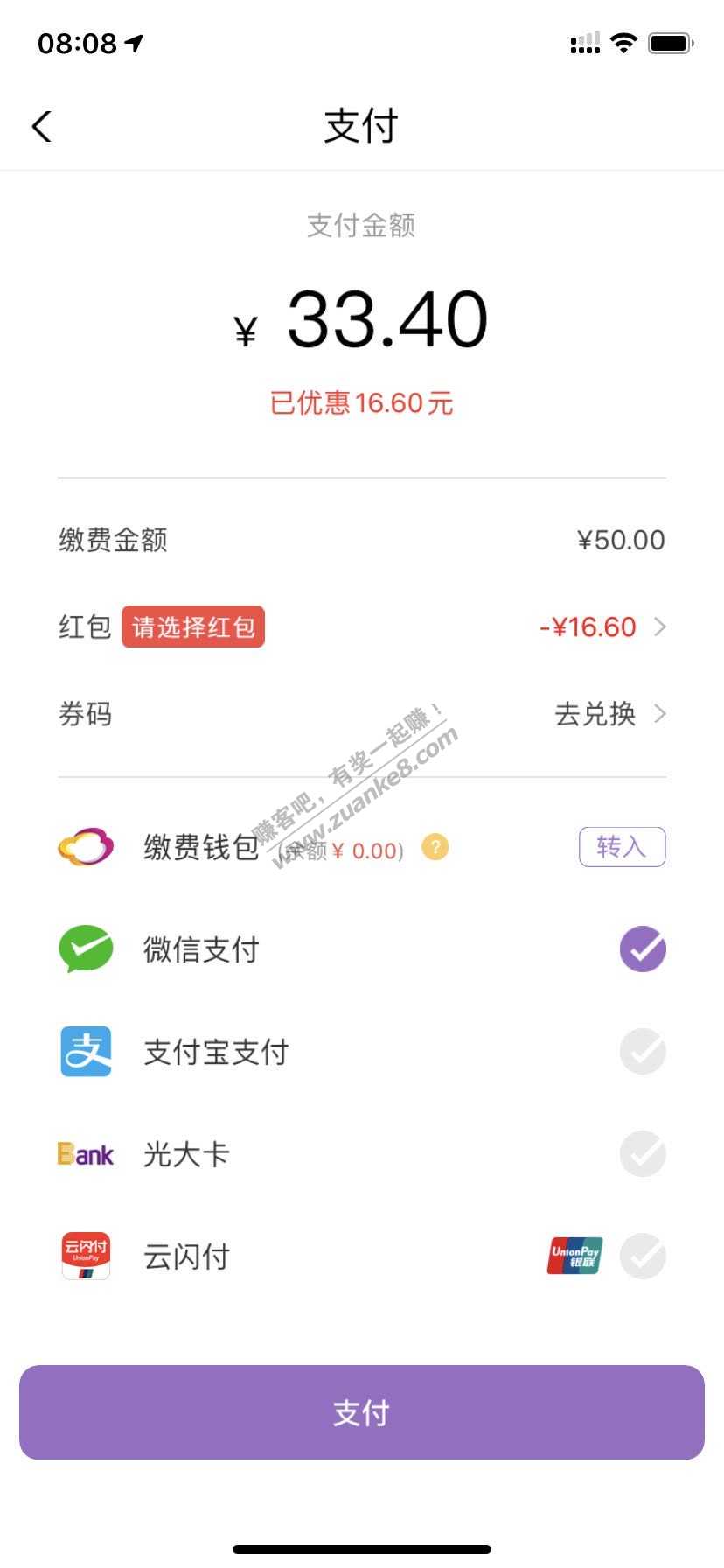Confirm with the purple 支付 button
The image size is (724, 1568).
pos(362,1412)
